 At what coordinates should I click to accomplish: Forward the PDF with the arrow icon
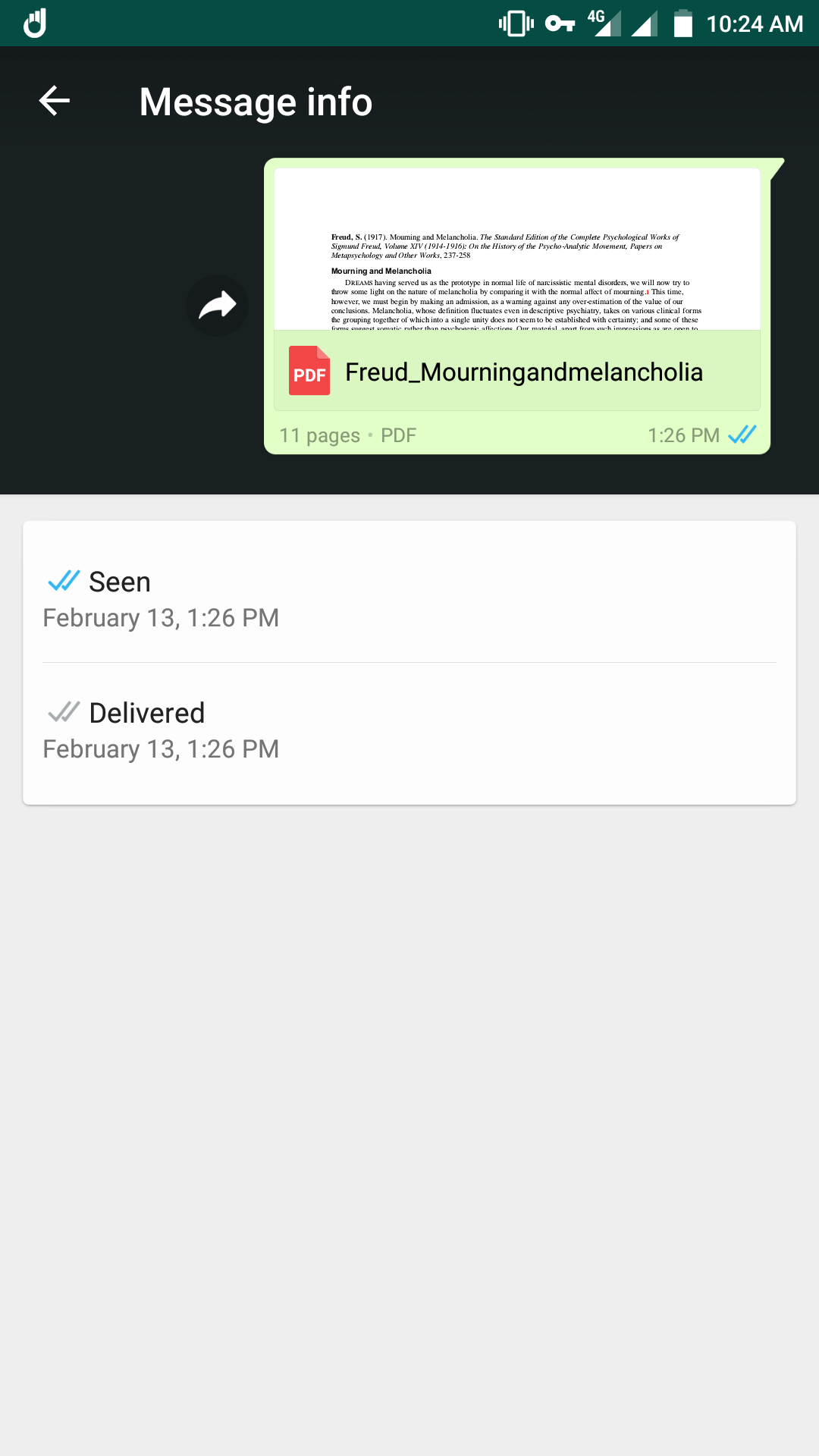tap(218, 306)
